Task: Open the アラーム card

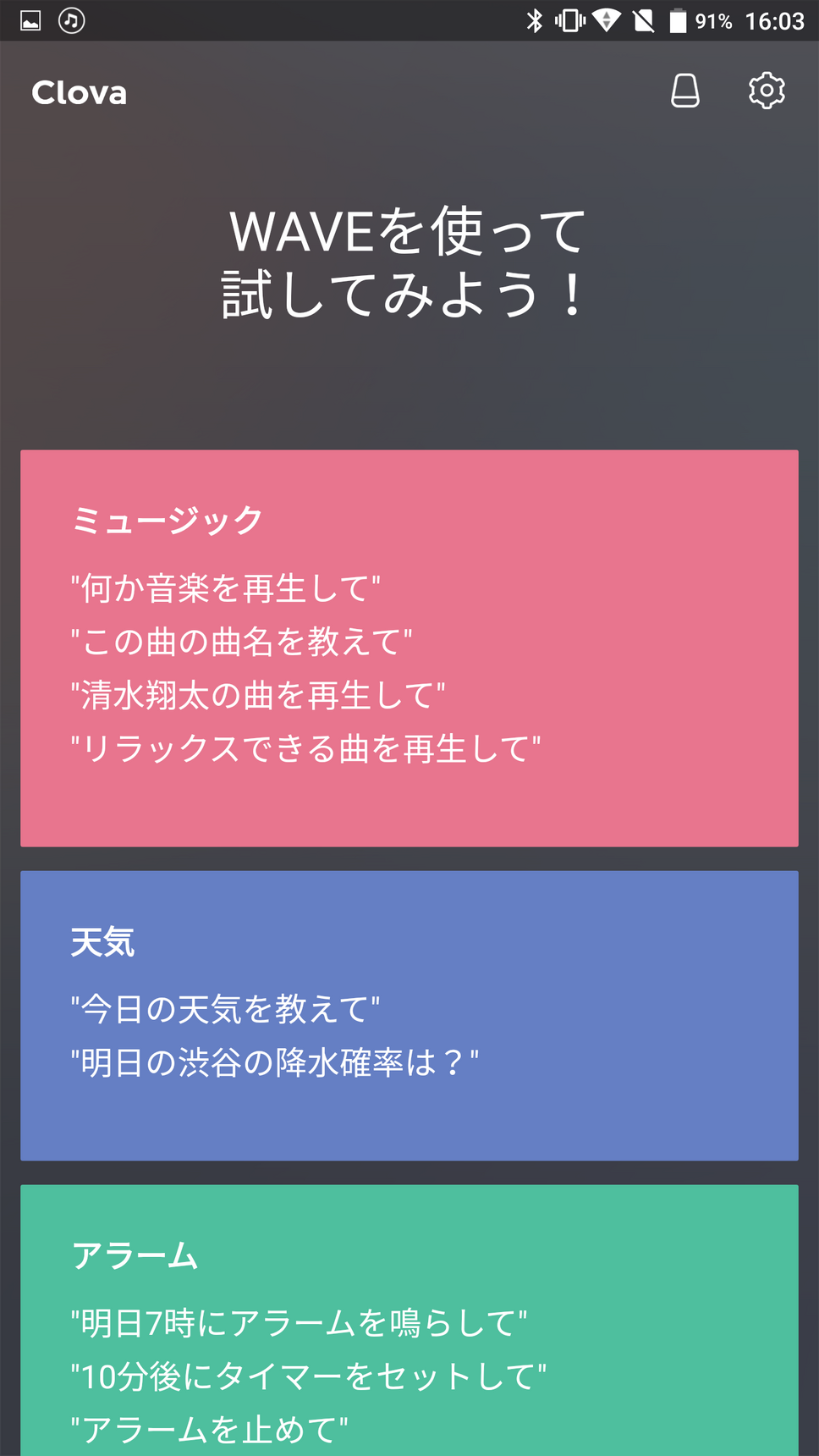Action: pyautogui.click(x=409, y=1321)
